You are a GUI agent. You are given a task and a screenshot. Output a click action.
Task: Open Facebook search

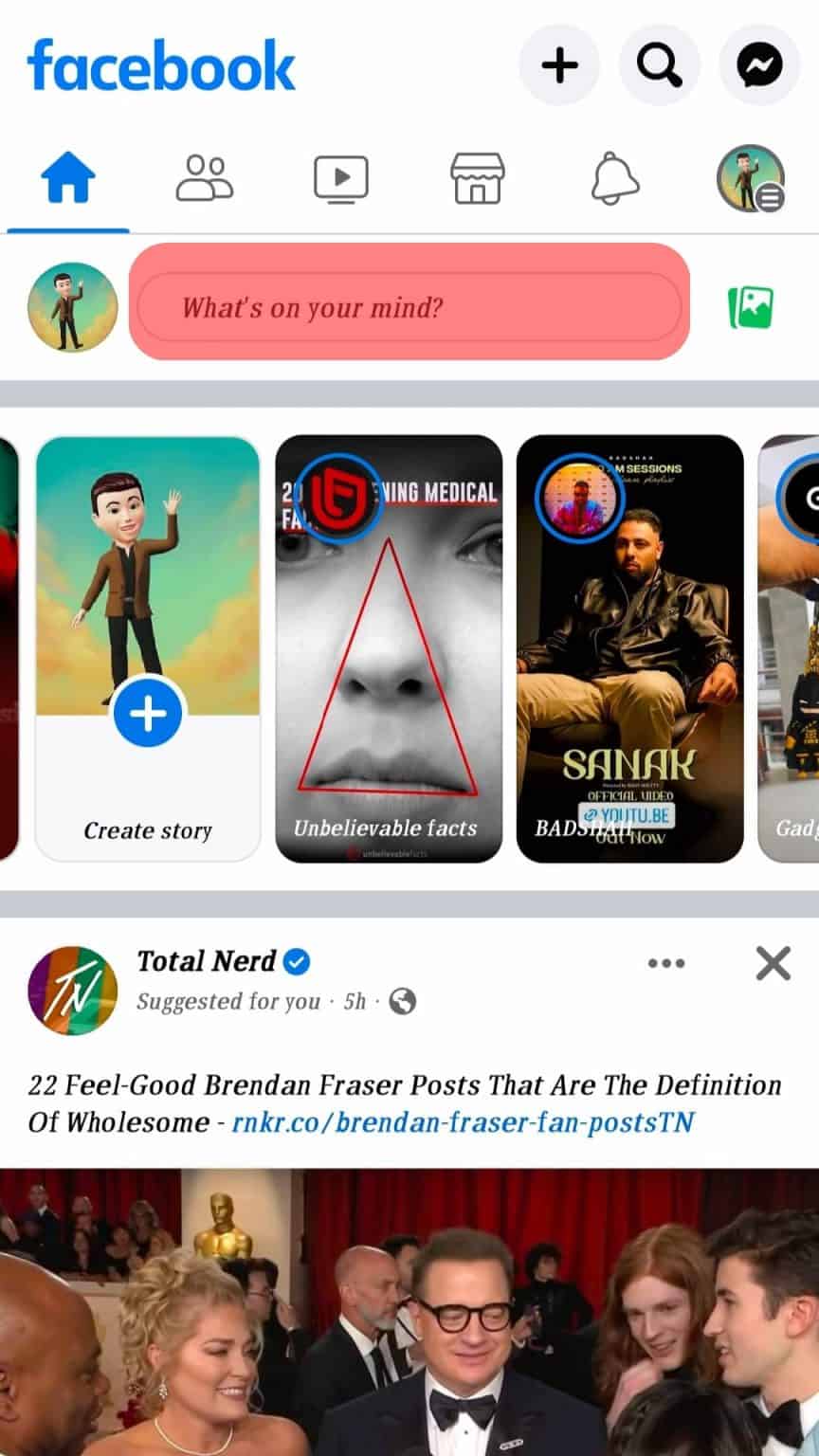click(660, 64)
